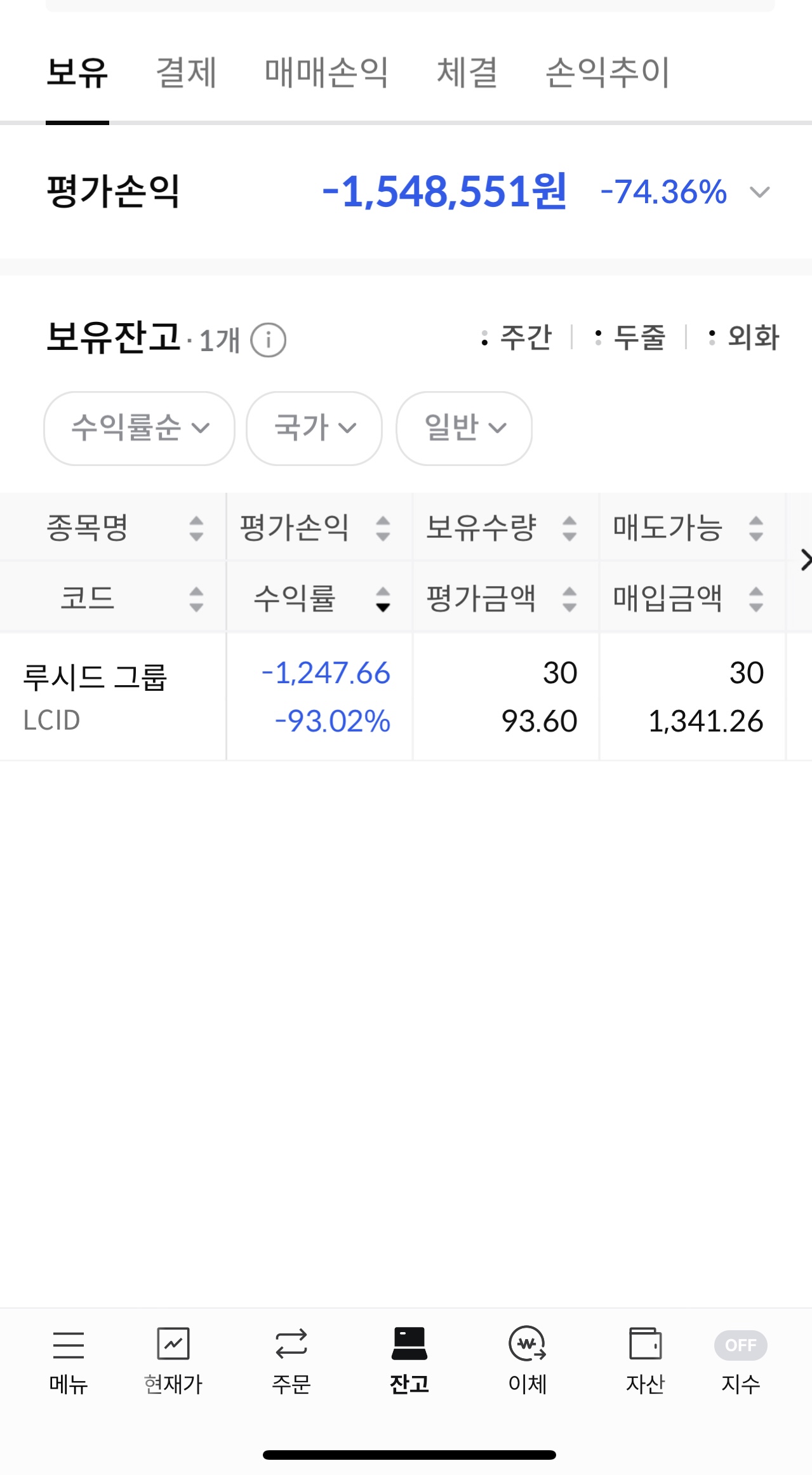Expand the 평가손익 details chevron
The image size is (812, 1475).
pyautogui.click(x=759, y=192)
